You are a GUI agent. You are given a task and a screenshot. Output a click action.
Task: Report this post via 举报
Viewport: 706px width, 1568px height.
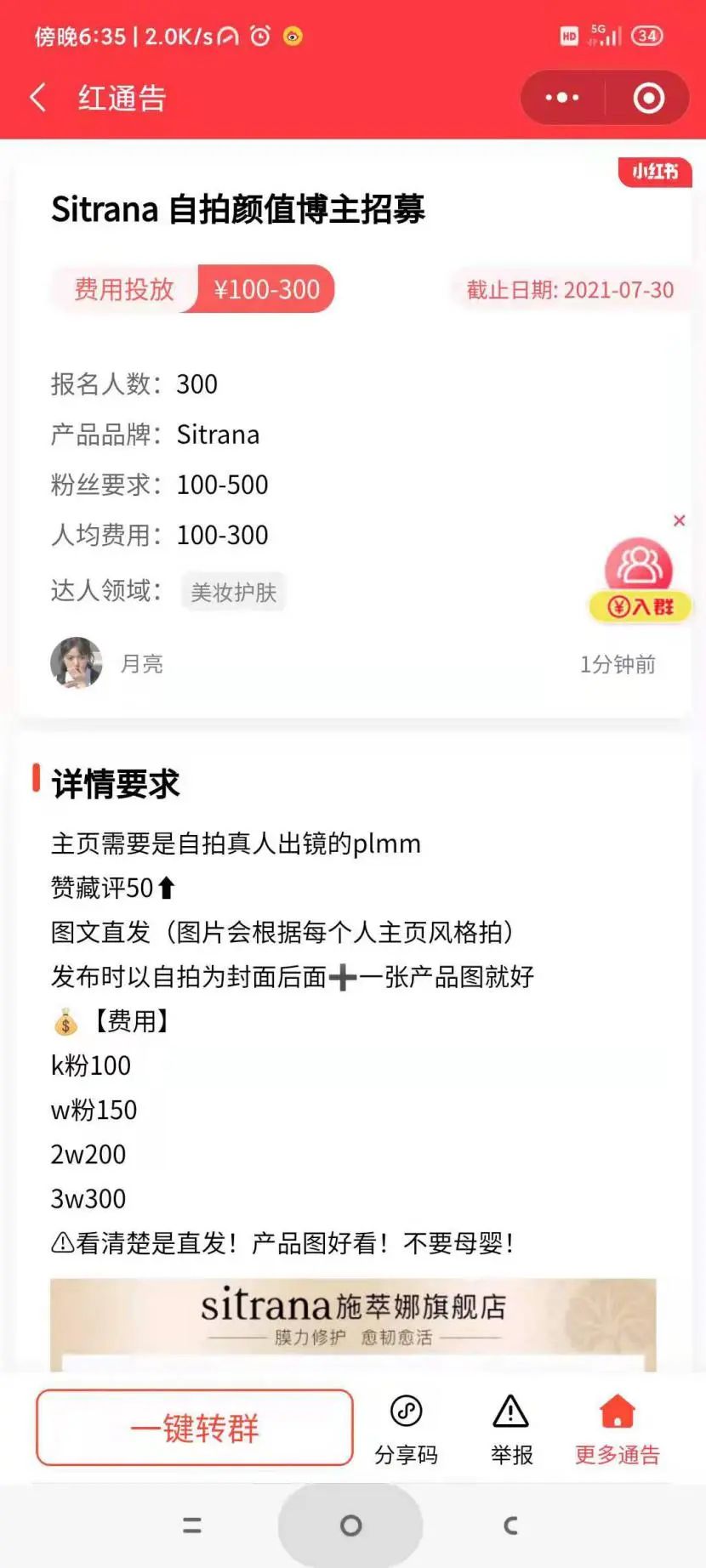[511, 1429]
